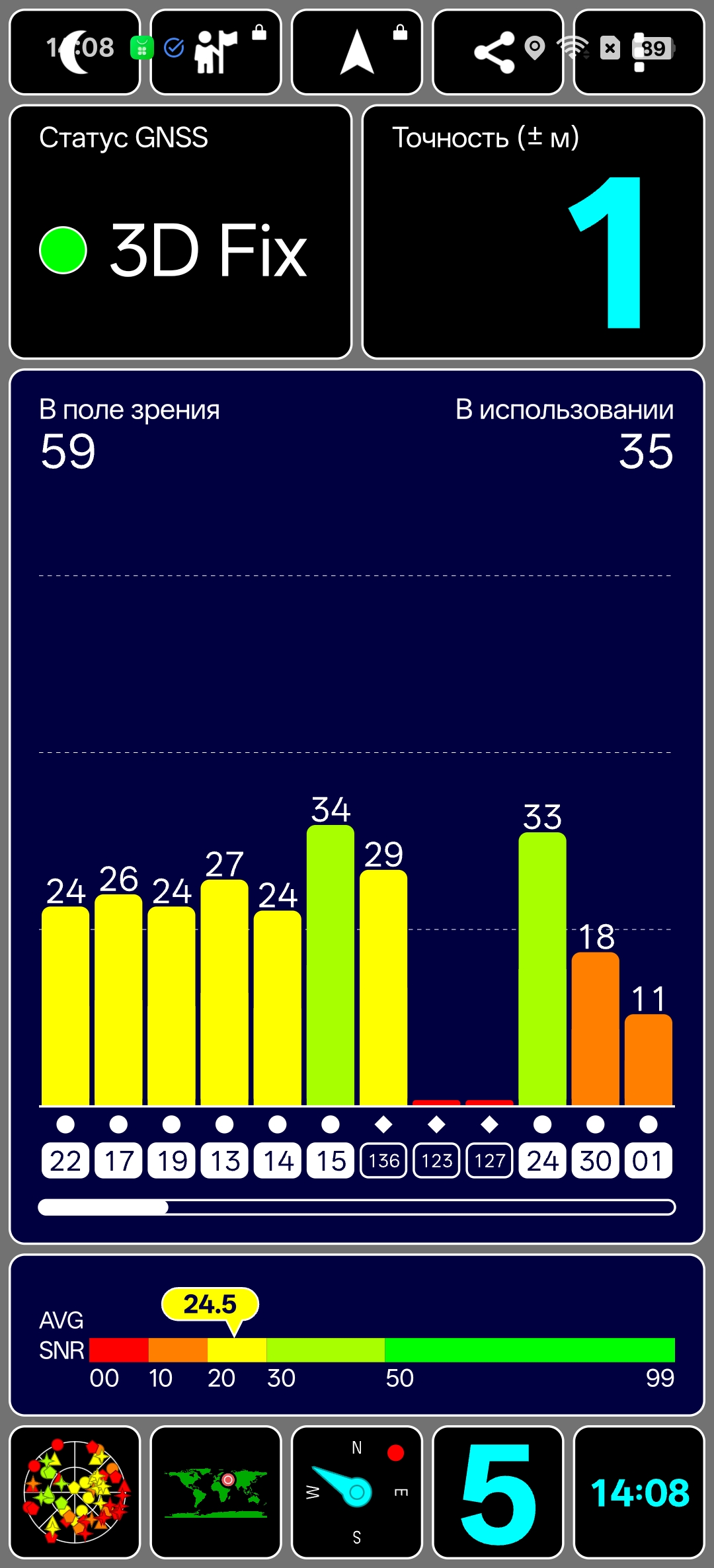Open the compass screen tile
714x1568 pixels.
(357, 1492)
